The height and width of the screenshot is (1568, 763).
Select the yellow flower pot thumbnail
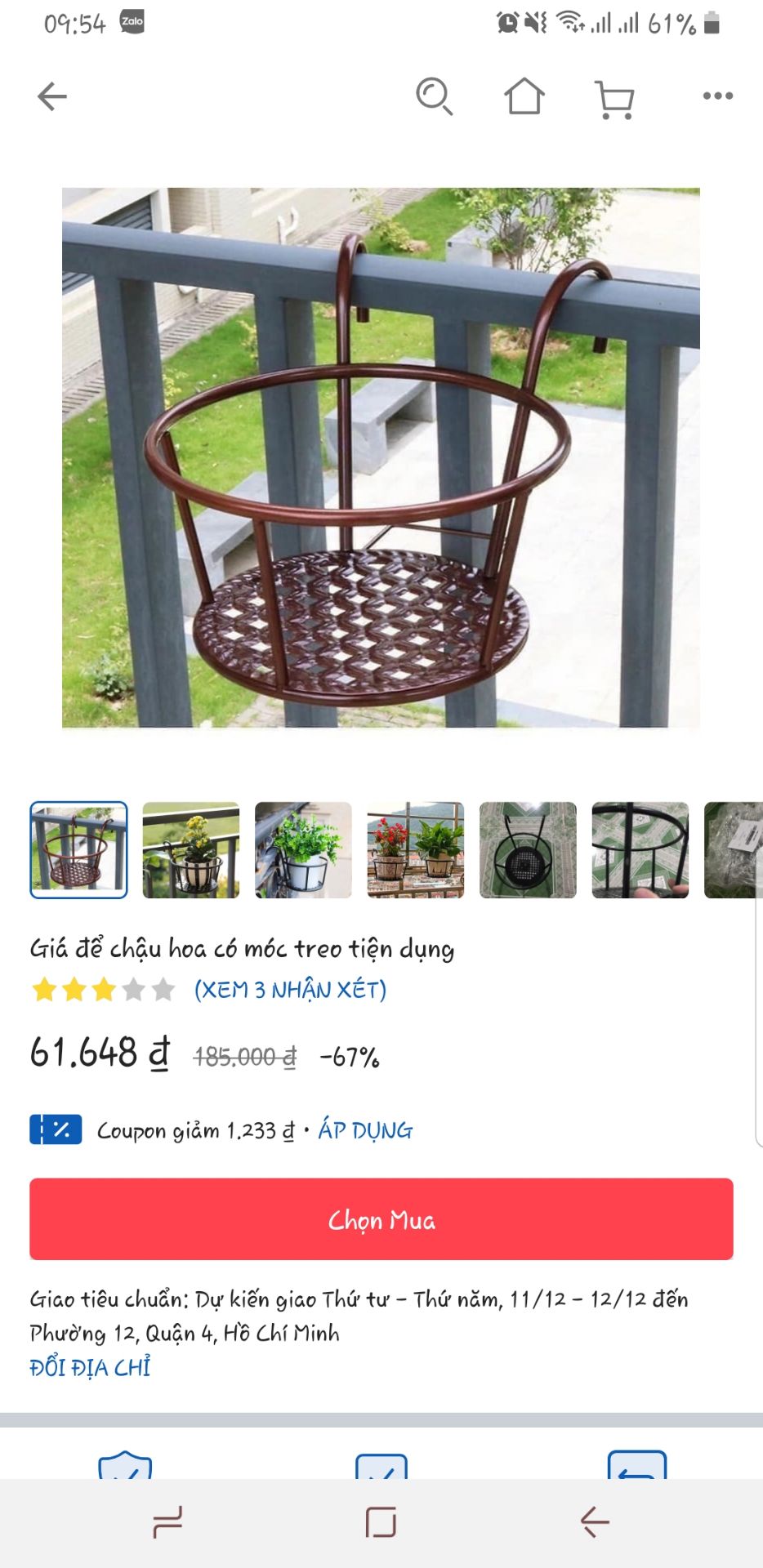pyautogui.click(x=191, y=850)
